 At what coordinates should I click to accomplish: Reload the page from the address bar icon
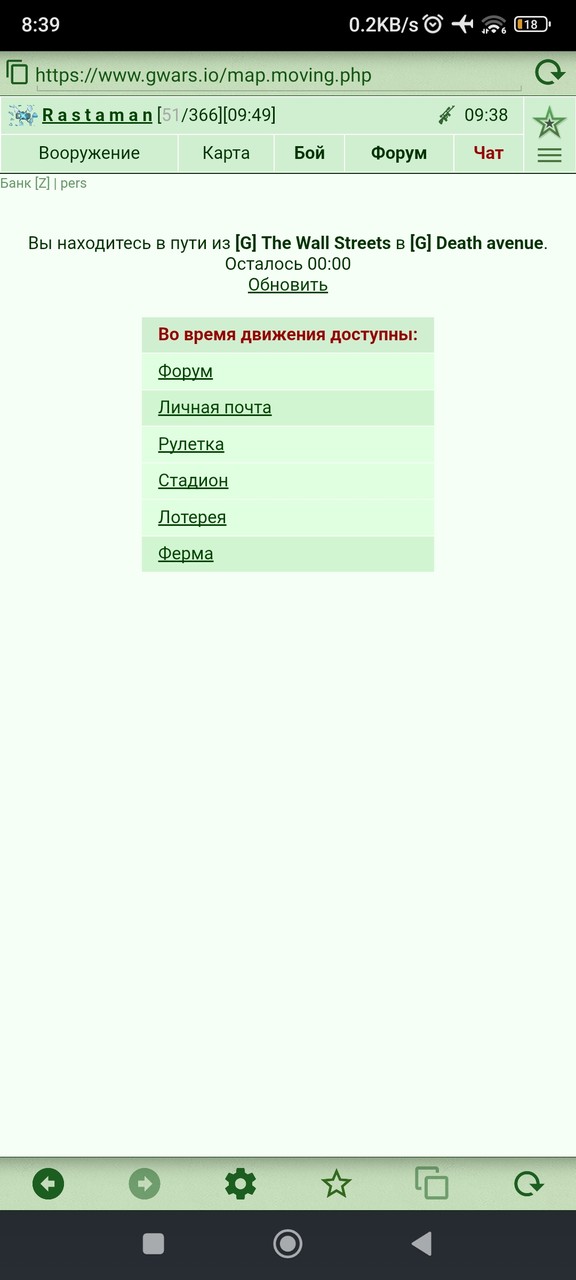click(549, 73)
